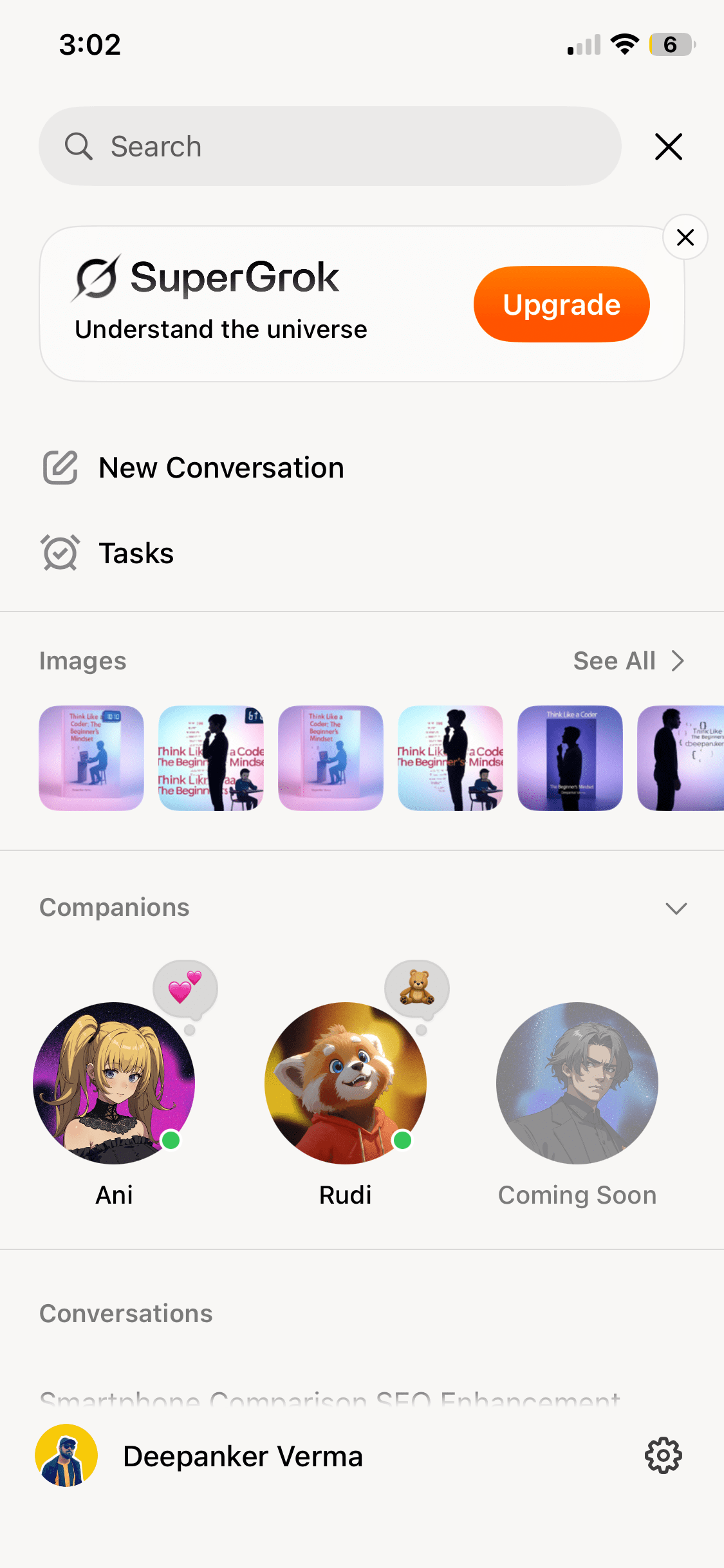Open the first generated image thumbnail
Viewport: 724px width, 1568px height.
(91, 758)
